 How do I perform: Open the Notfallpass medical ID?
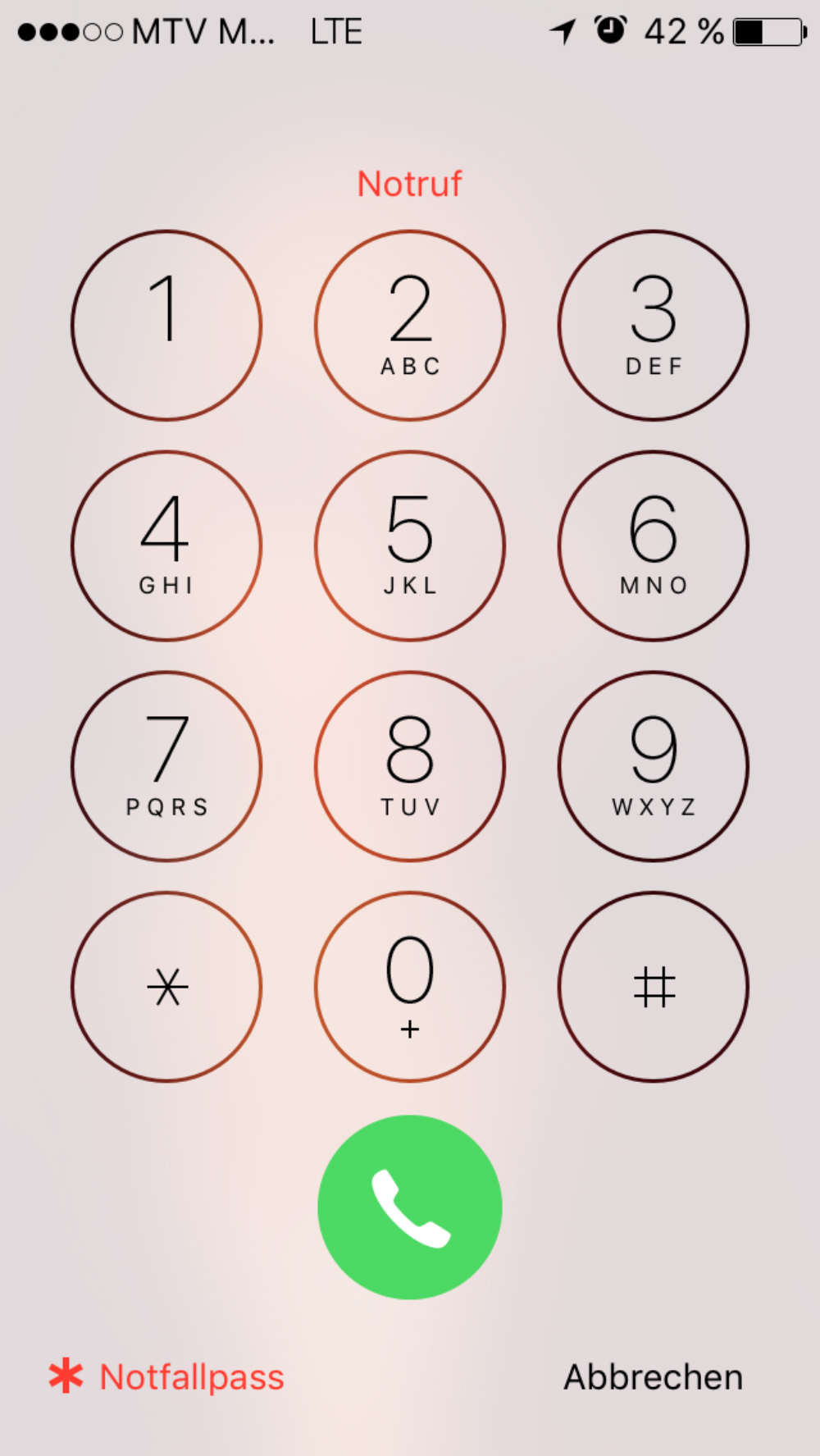pos(168,1377)
